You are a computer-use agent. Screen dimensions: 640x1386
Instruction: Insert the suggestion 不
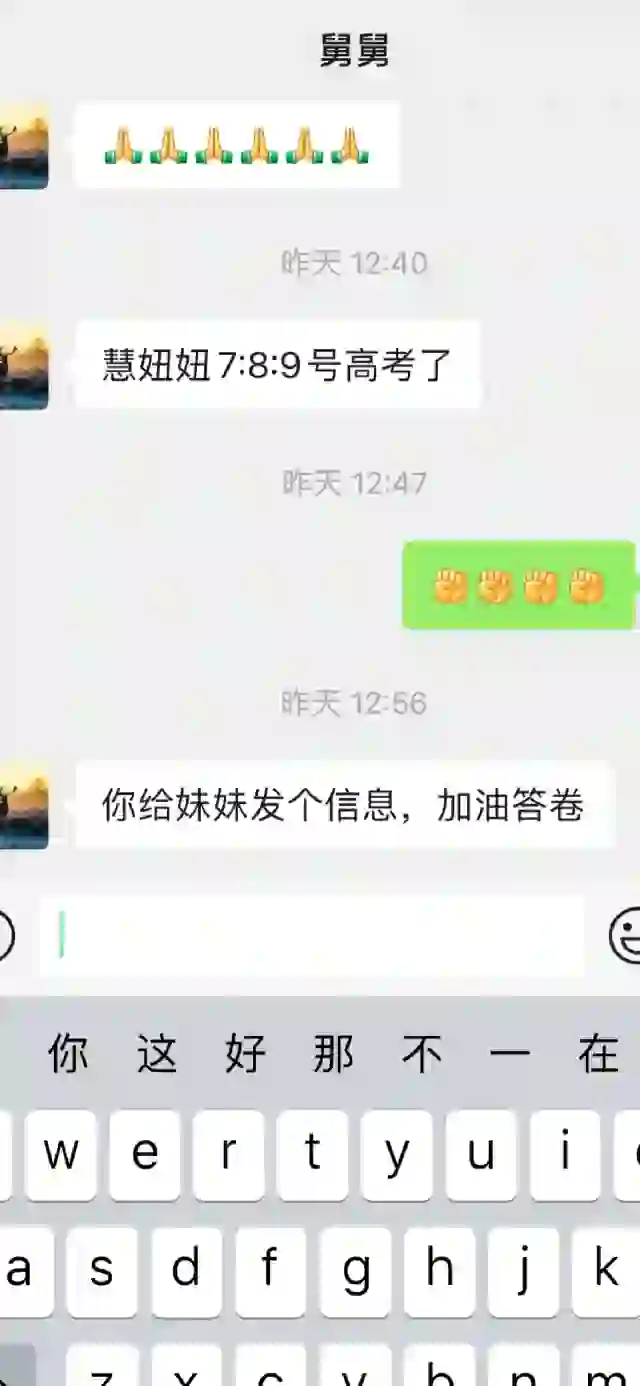[421, 1055]
